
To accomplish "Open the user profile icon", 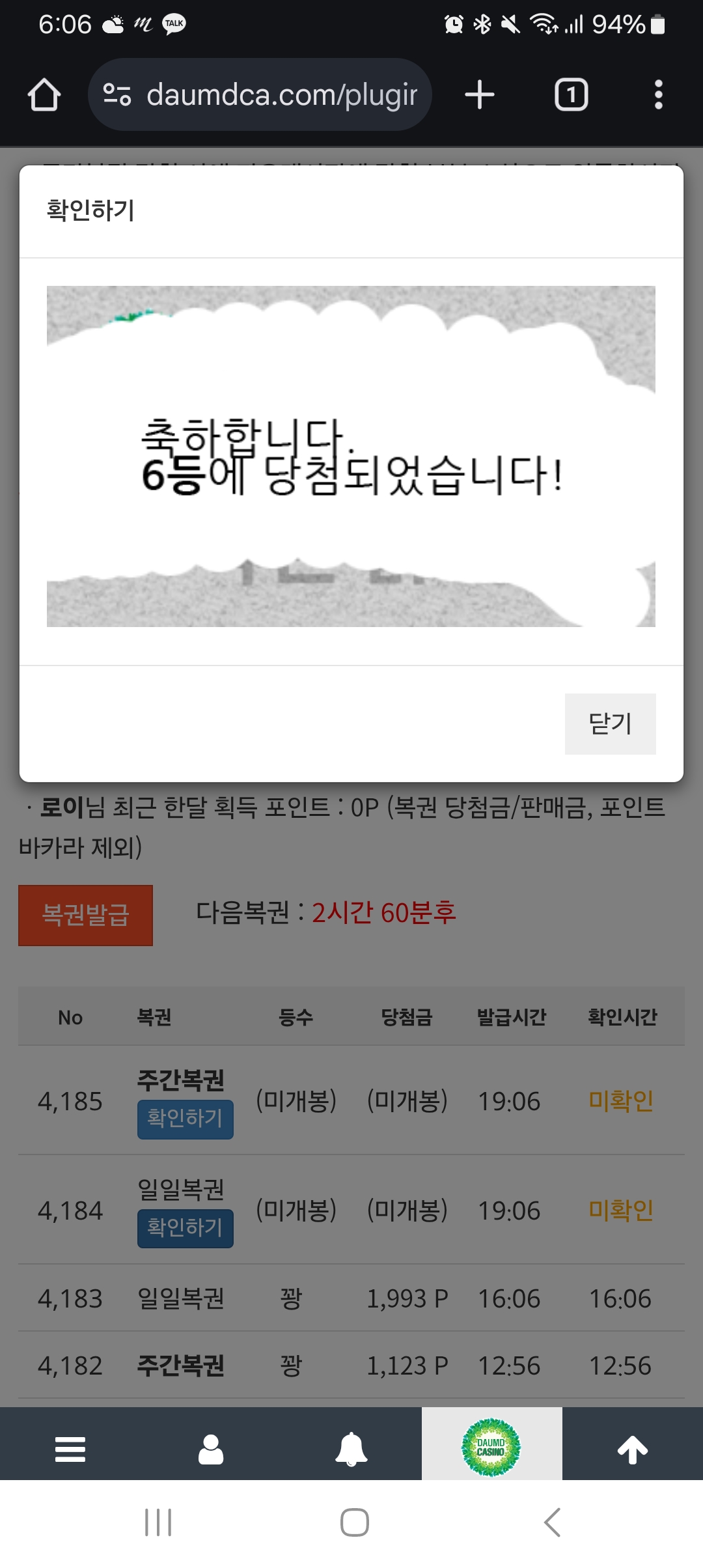I will 211,1449.
